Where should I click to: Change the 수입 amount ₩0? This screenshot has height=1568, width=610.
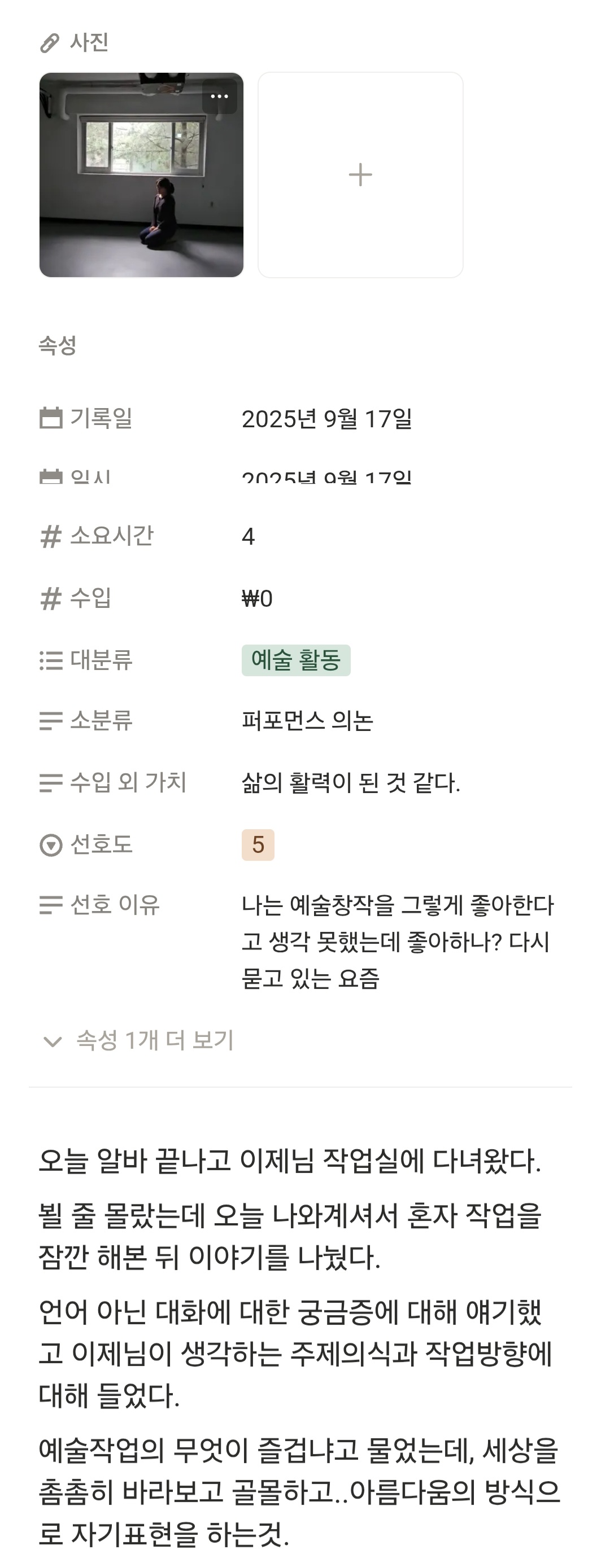(257, 598)
